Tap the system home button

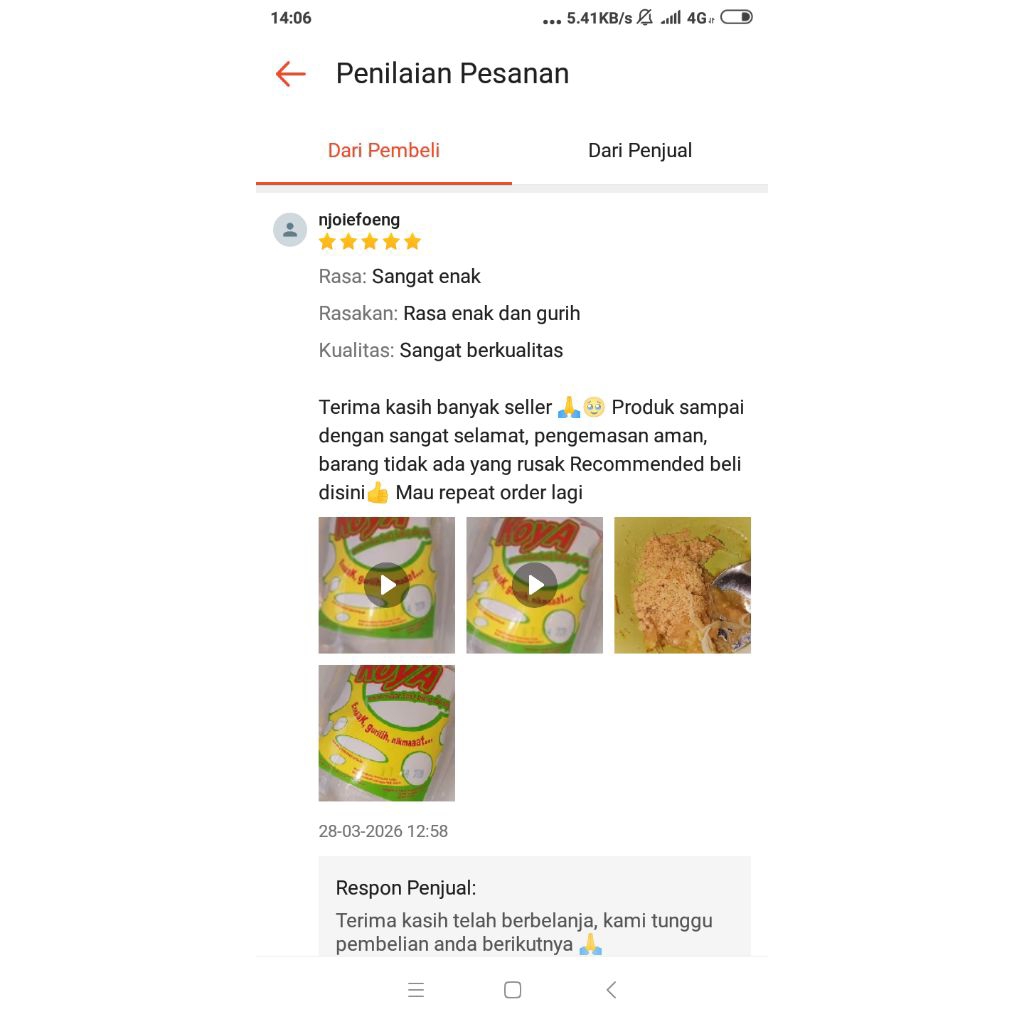point(512,990)
